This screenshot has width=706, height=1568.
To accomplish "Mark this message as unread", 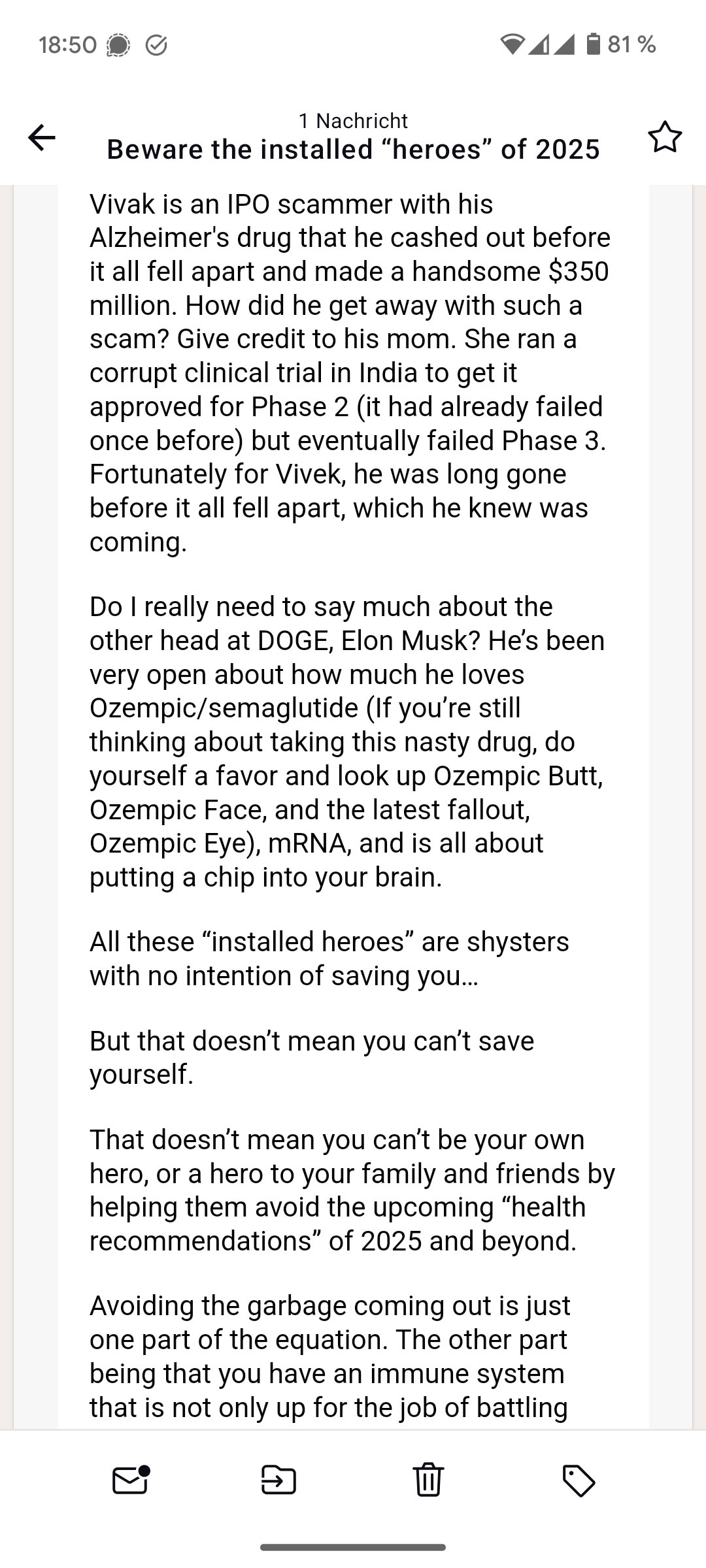I will click(130, 1480).
